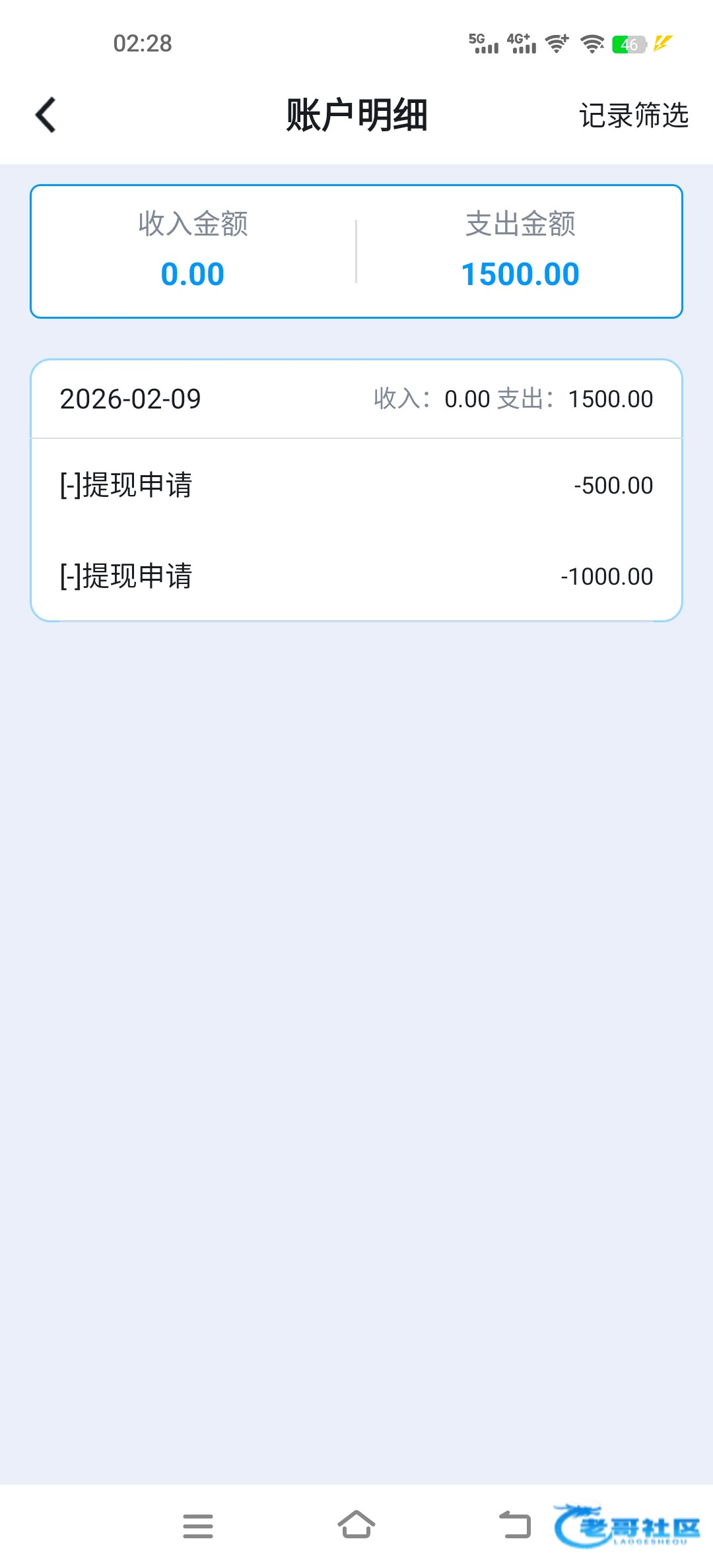This screenshot has height=1568, width=713.
Task: Open 记录筛选 record filter
Action: pos(633,115)
